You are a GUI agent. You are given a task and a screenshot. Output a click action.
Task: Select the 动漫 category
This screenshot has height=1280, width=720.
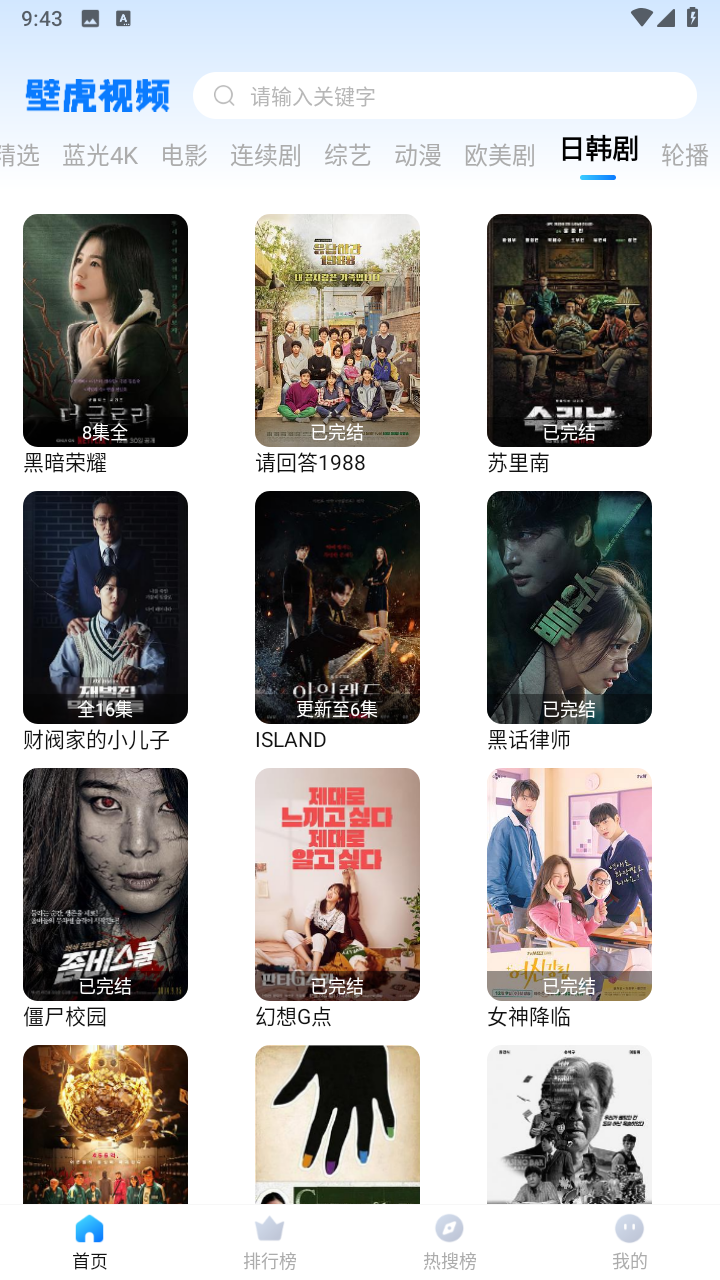coord(418,155)
